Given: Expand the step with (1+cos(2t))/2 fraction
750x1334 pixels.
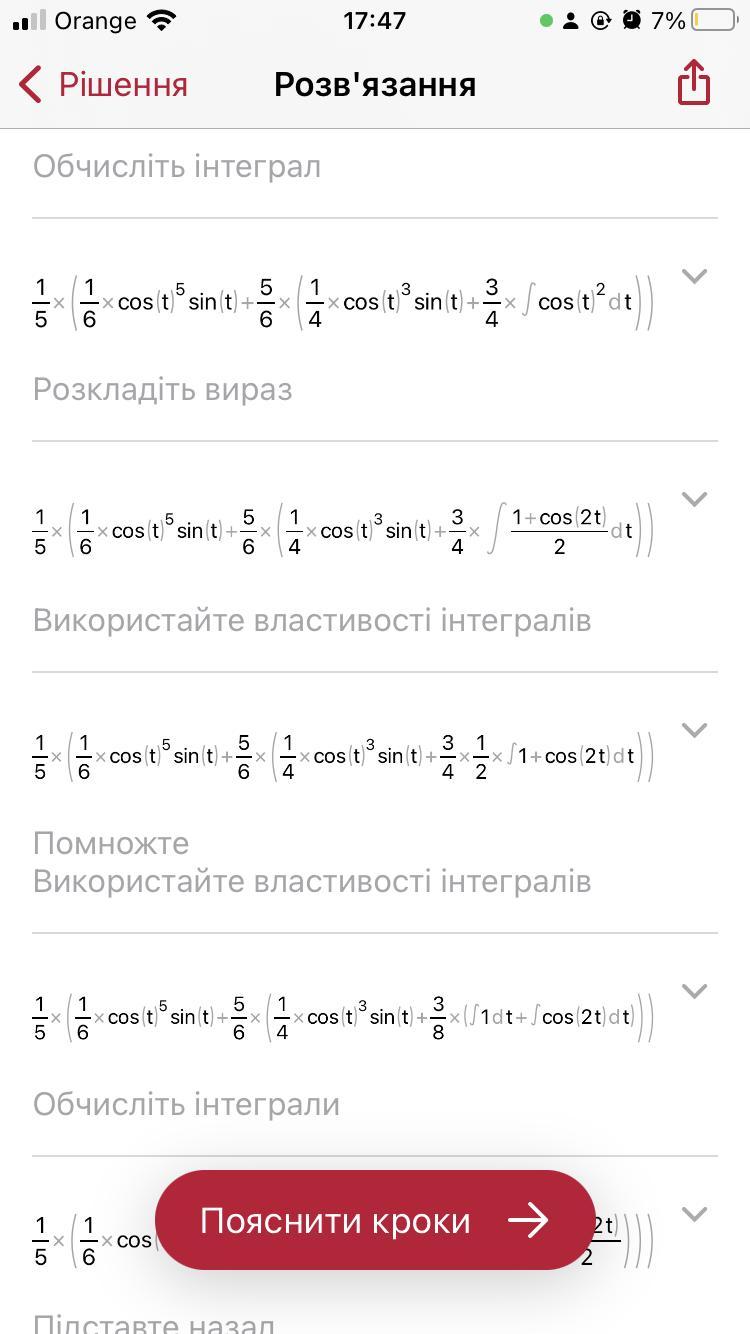Looking at the screenshot, I should 694,499.
